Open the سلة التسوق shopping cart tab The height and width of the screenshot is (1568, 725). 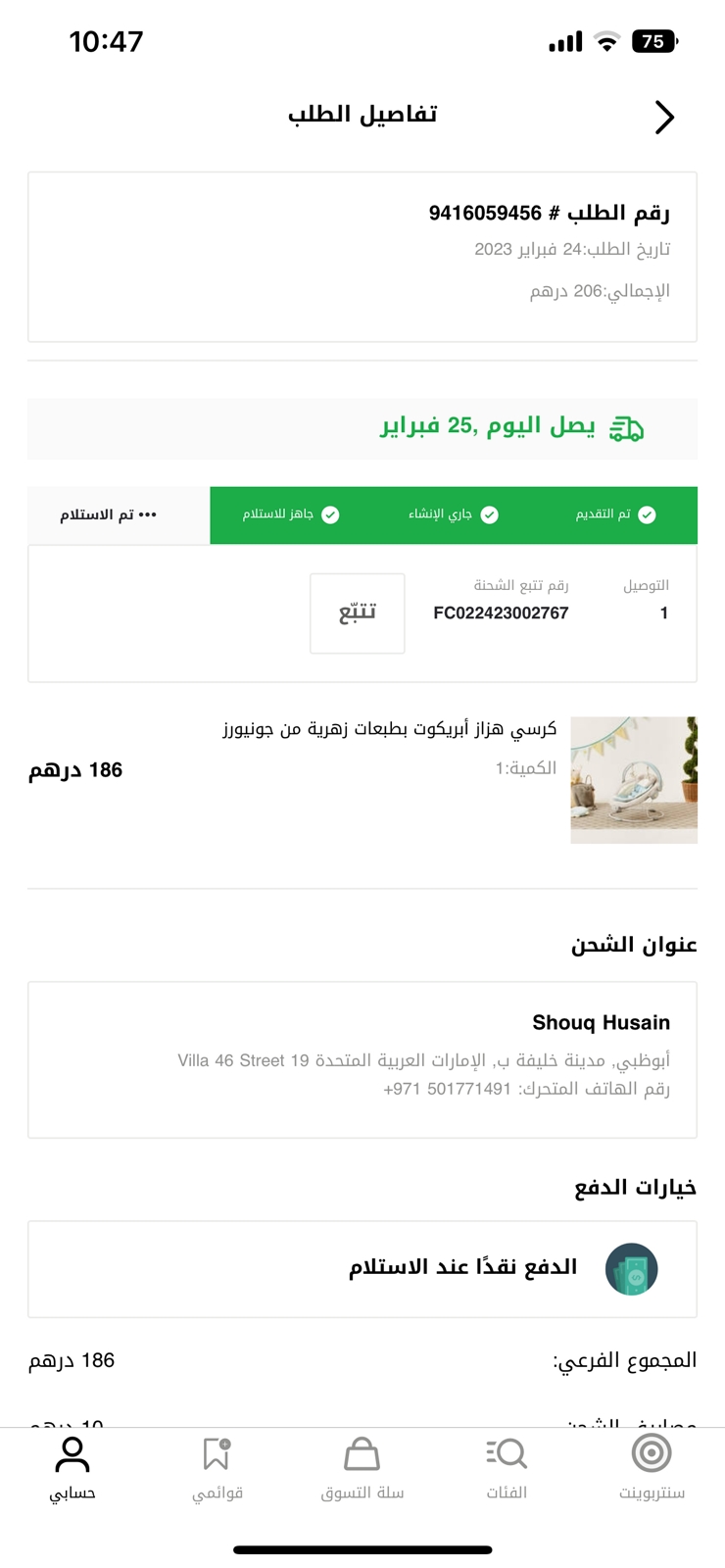(362, 1467)
